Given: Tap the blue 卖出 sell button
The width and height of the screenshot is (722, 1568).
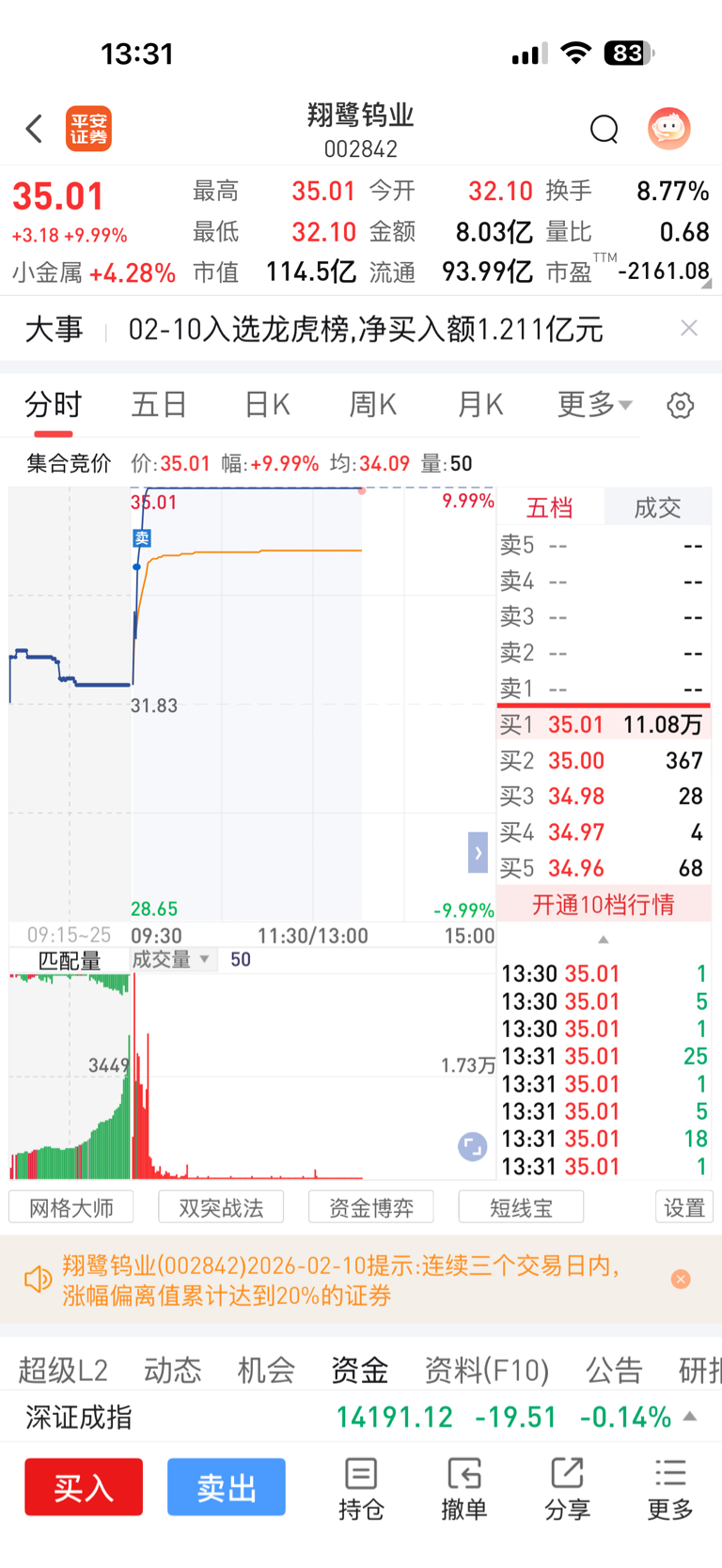Looking at the screenshot, I should point(227,1487).
